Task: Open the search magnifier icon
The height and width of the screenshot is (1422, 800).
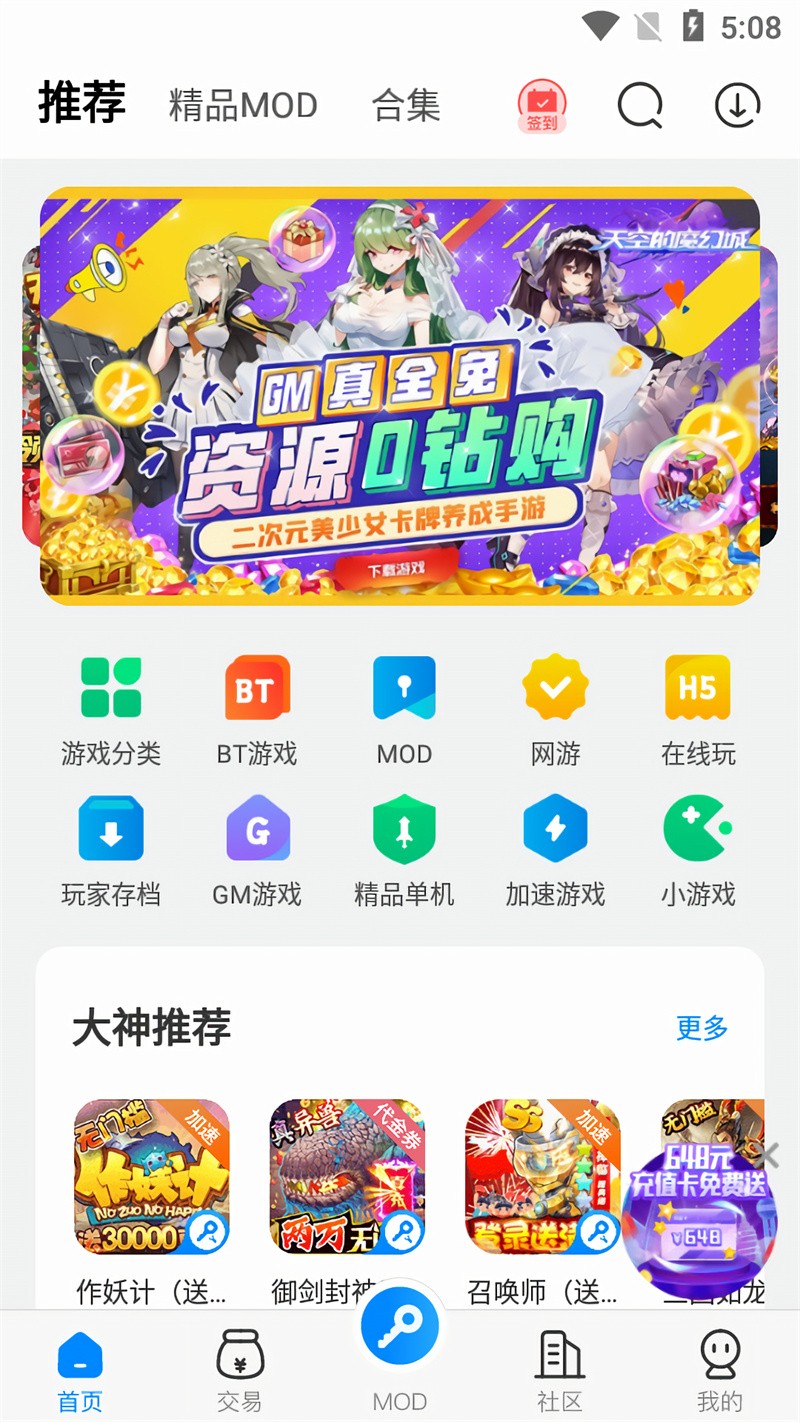Action: [x=640, y=105]
